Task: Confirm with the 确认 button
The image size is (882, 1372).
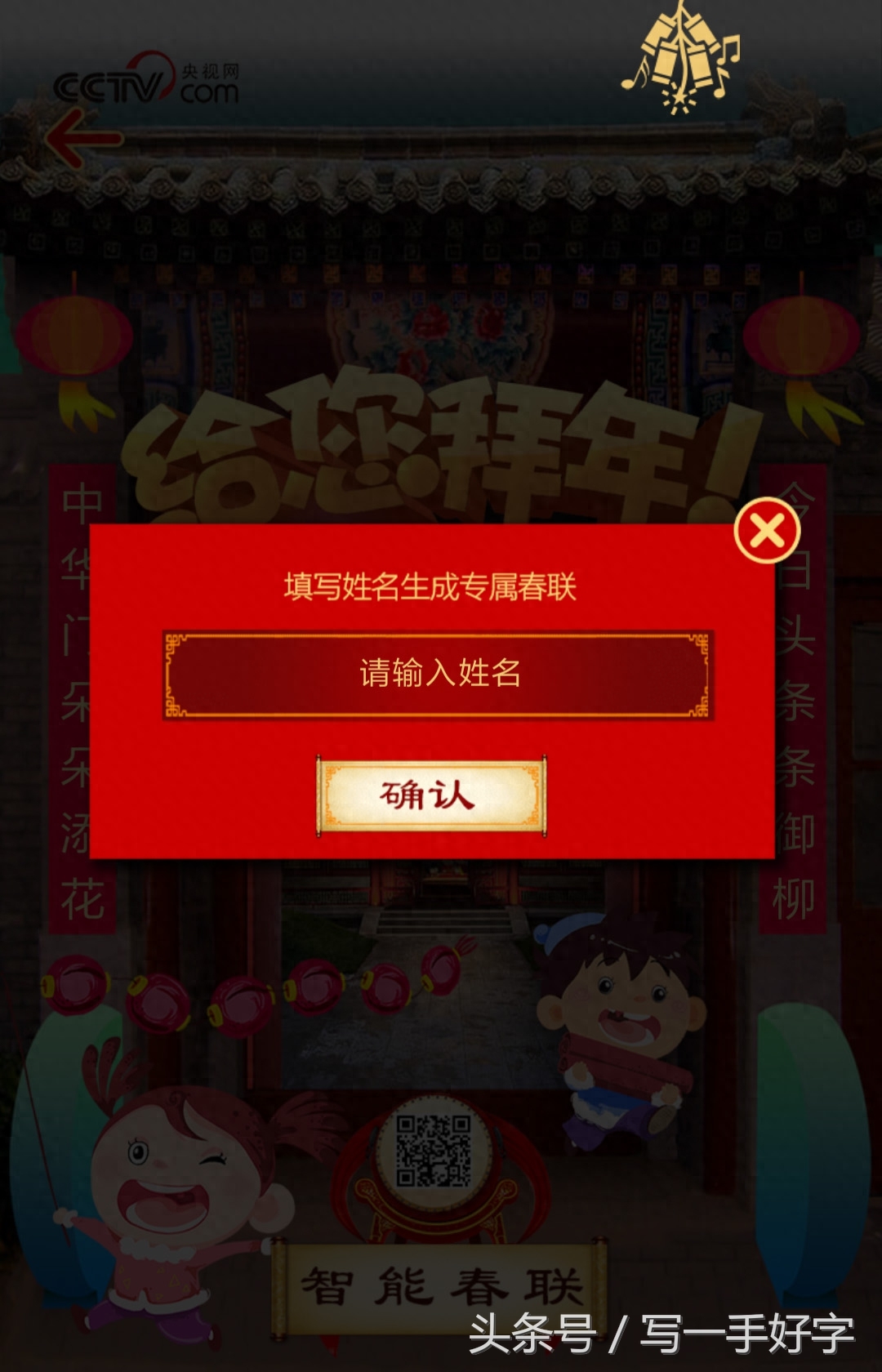Action: coord(430,795)
